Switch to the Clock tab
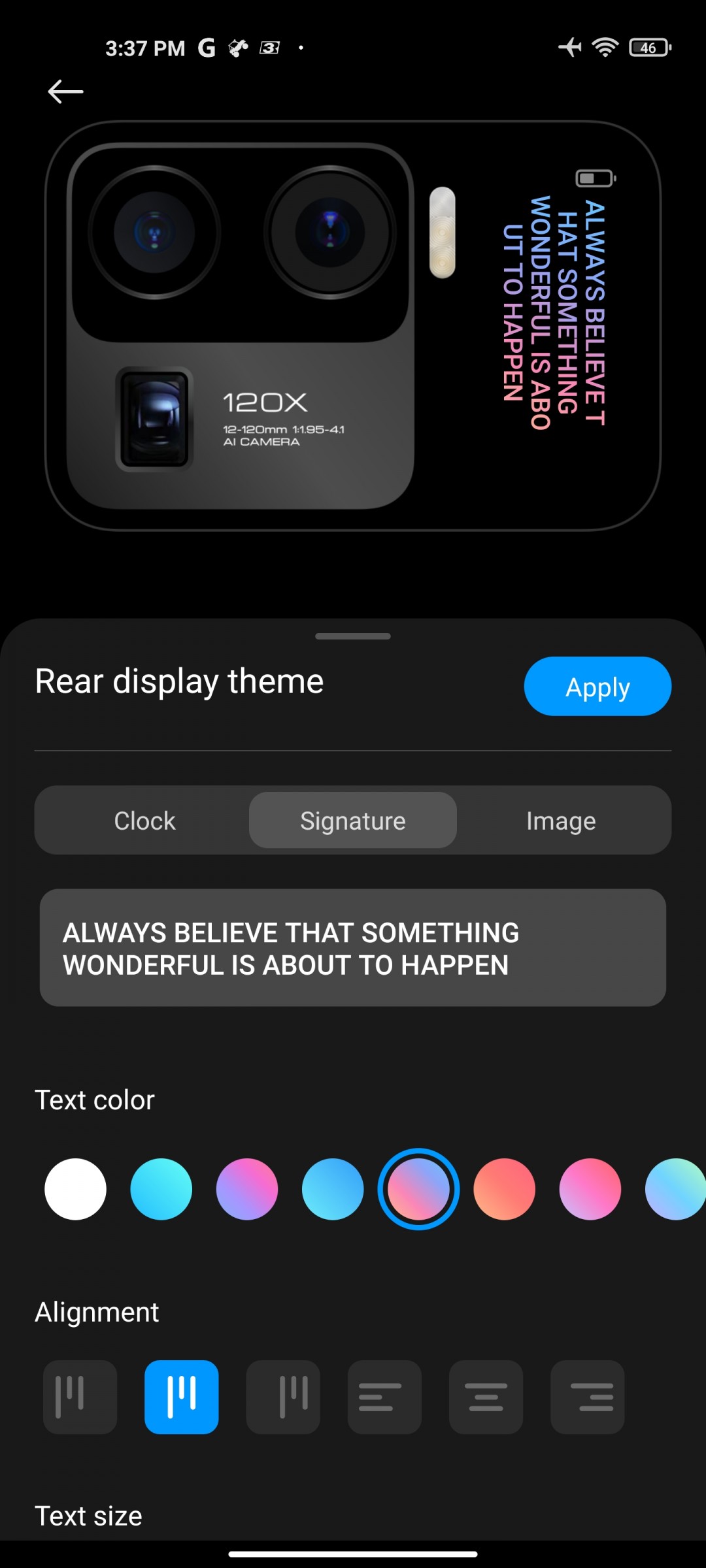This screenshot has height=1568, width=706. pyautogui.click(x=144, y=821)
